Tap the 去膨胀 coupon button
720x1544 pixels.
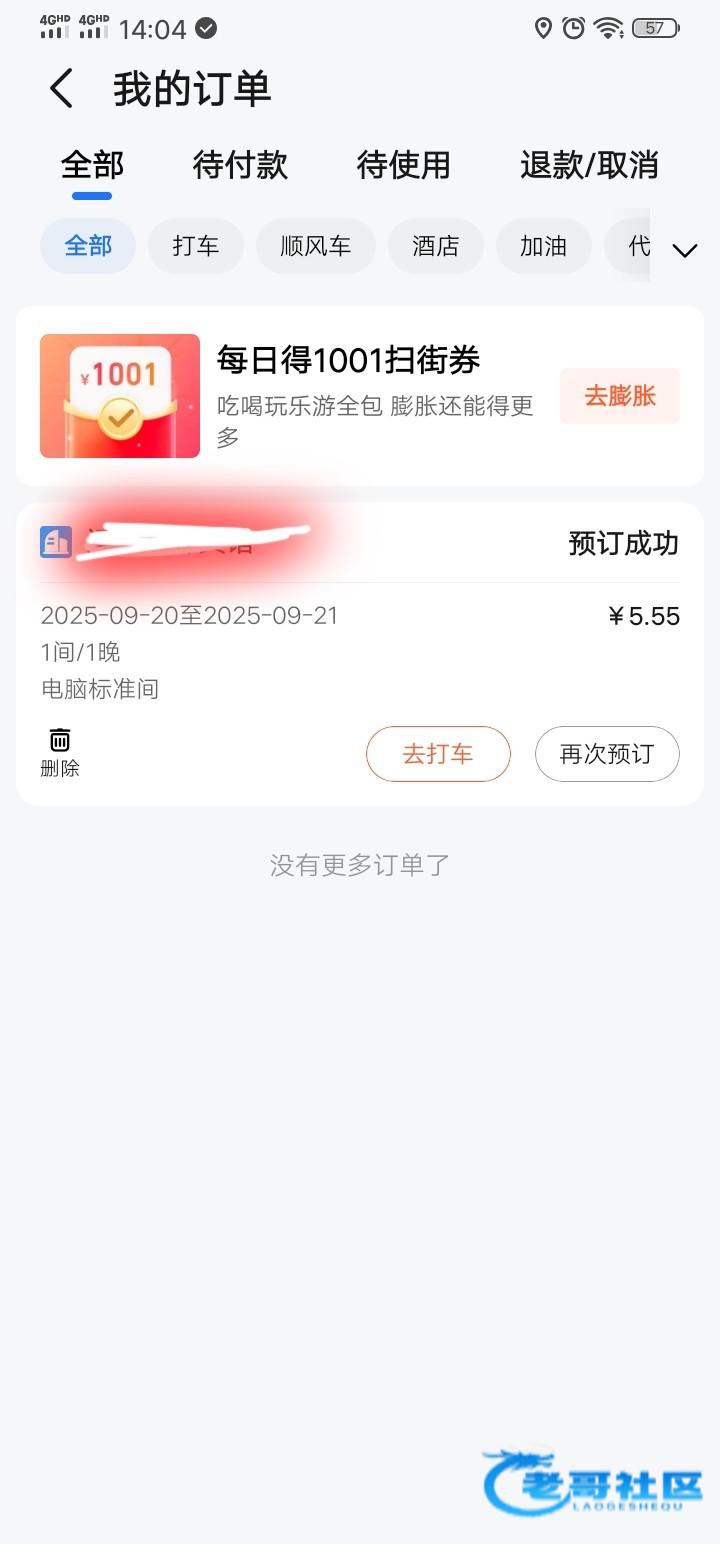pos(619,396)
